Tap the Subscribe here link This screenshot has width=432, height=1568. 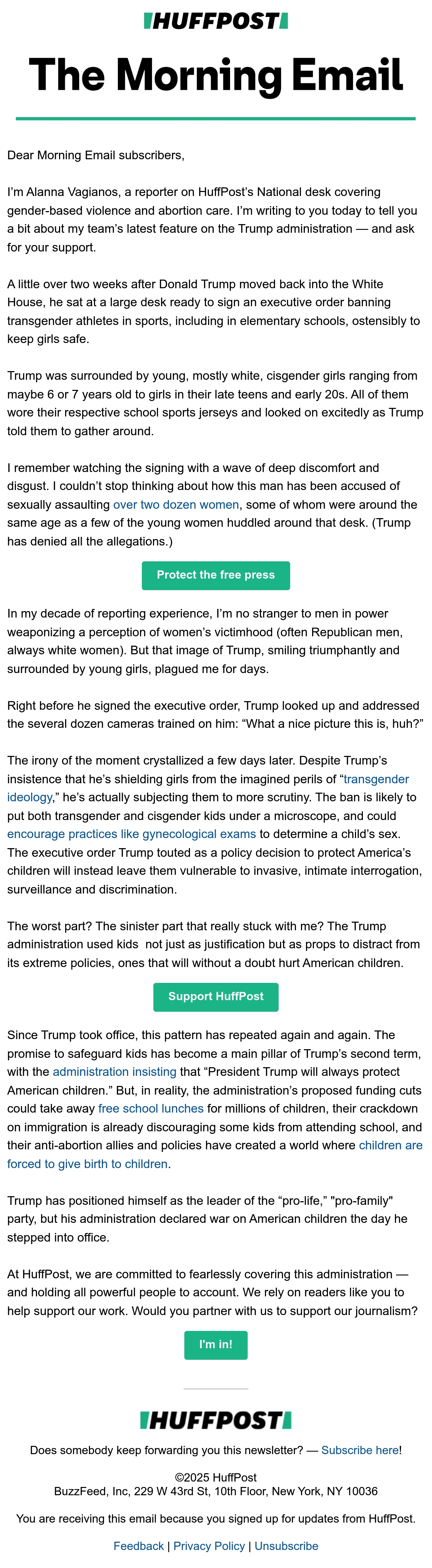point(360,1451)
